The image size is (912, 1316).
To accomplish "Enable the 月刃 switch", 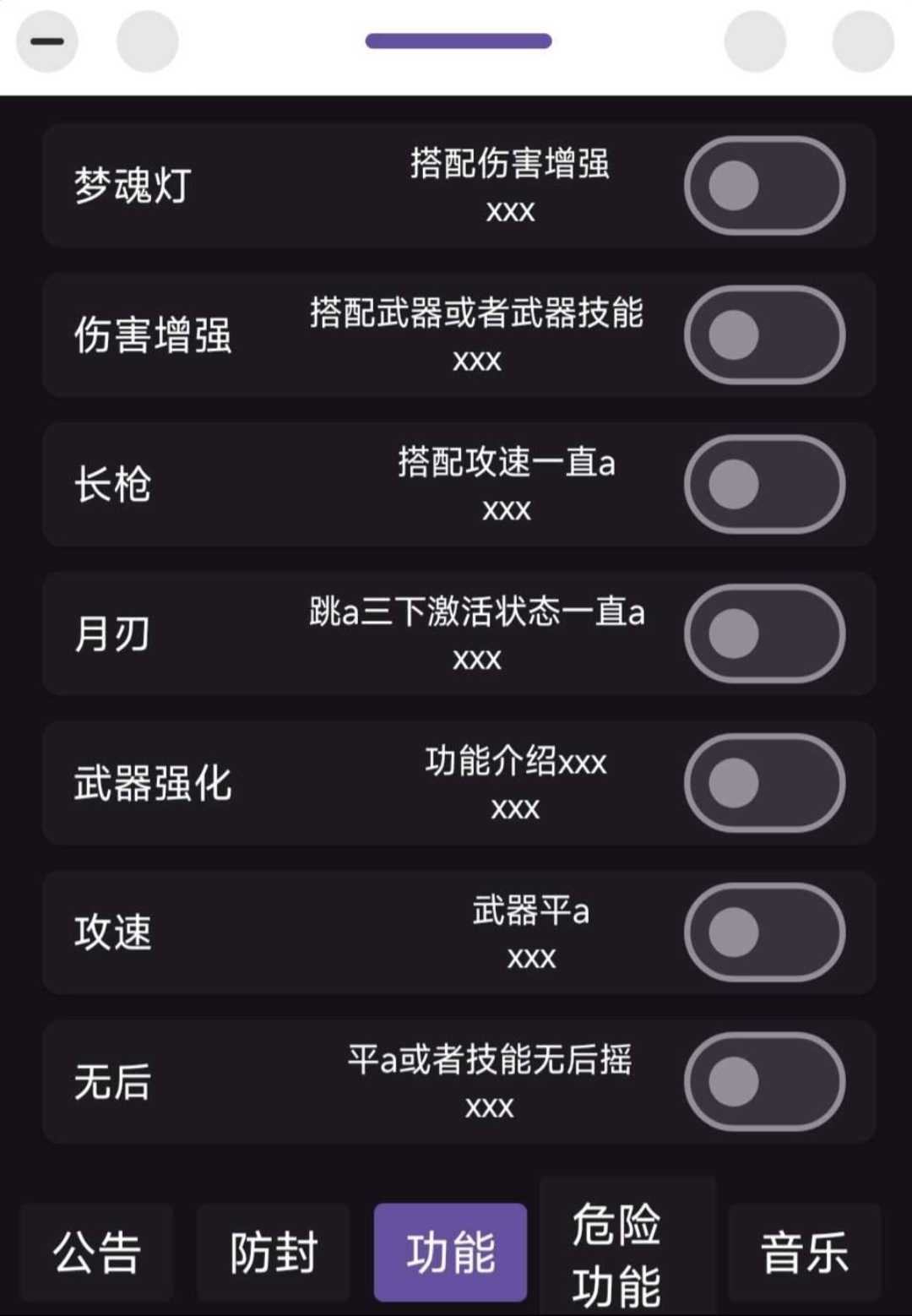I will (764, 634).
